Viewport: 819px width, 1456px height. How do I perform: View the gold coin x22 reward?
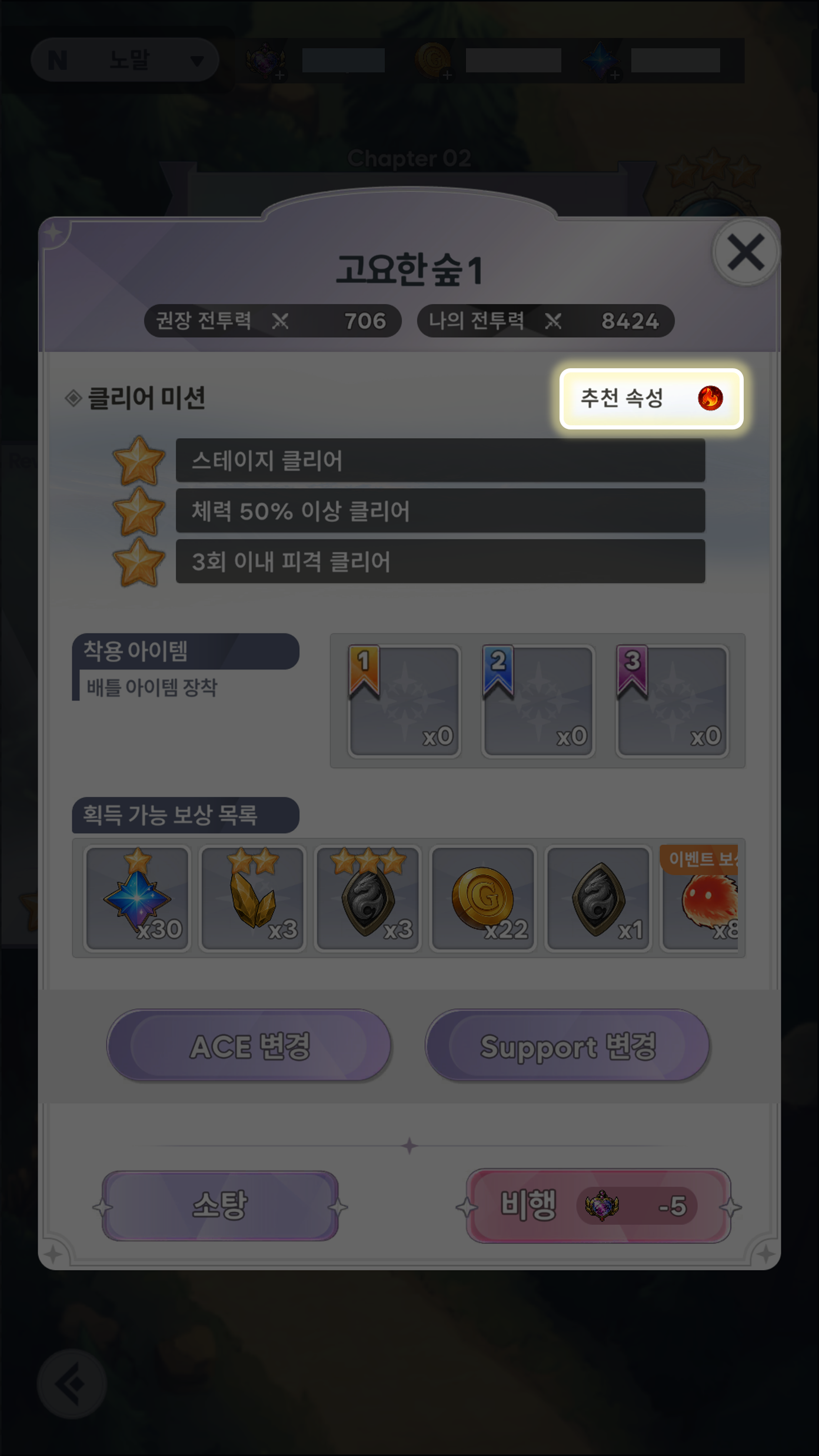click(x=482, y=898)
